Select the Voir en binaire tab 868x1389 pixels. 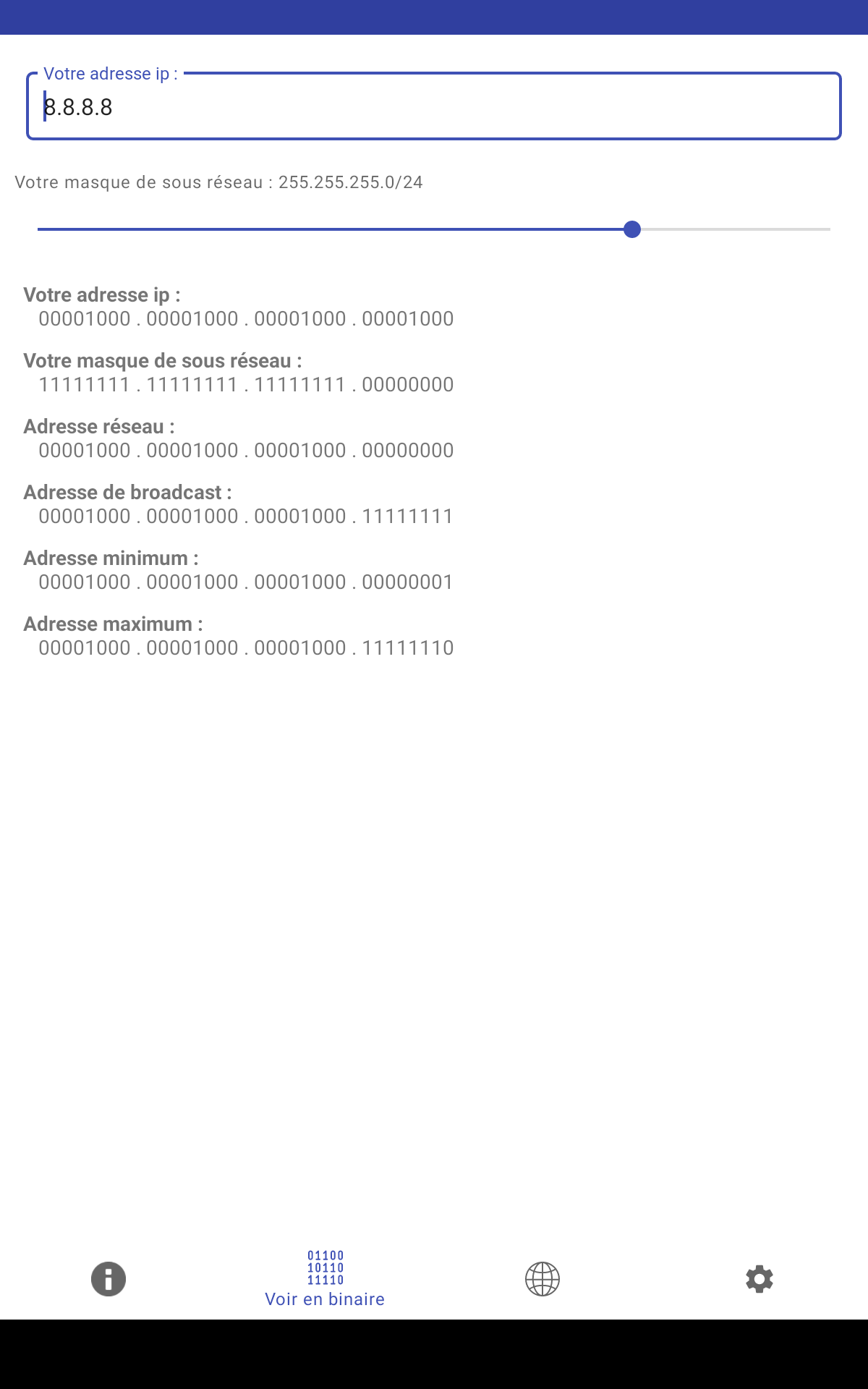325,1279
